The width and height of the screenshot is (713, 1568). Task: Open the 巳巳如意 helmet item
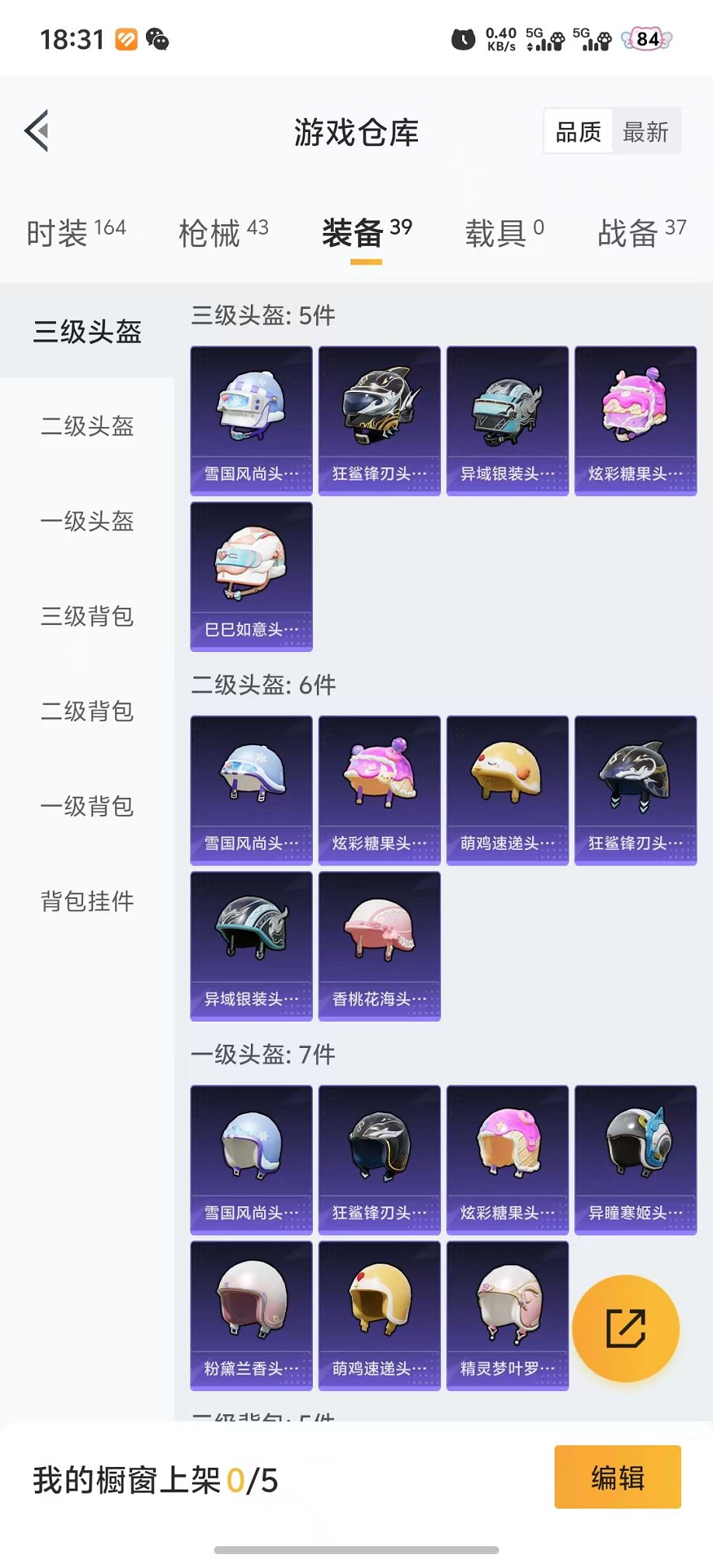point(252,576)
